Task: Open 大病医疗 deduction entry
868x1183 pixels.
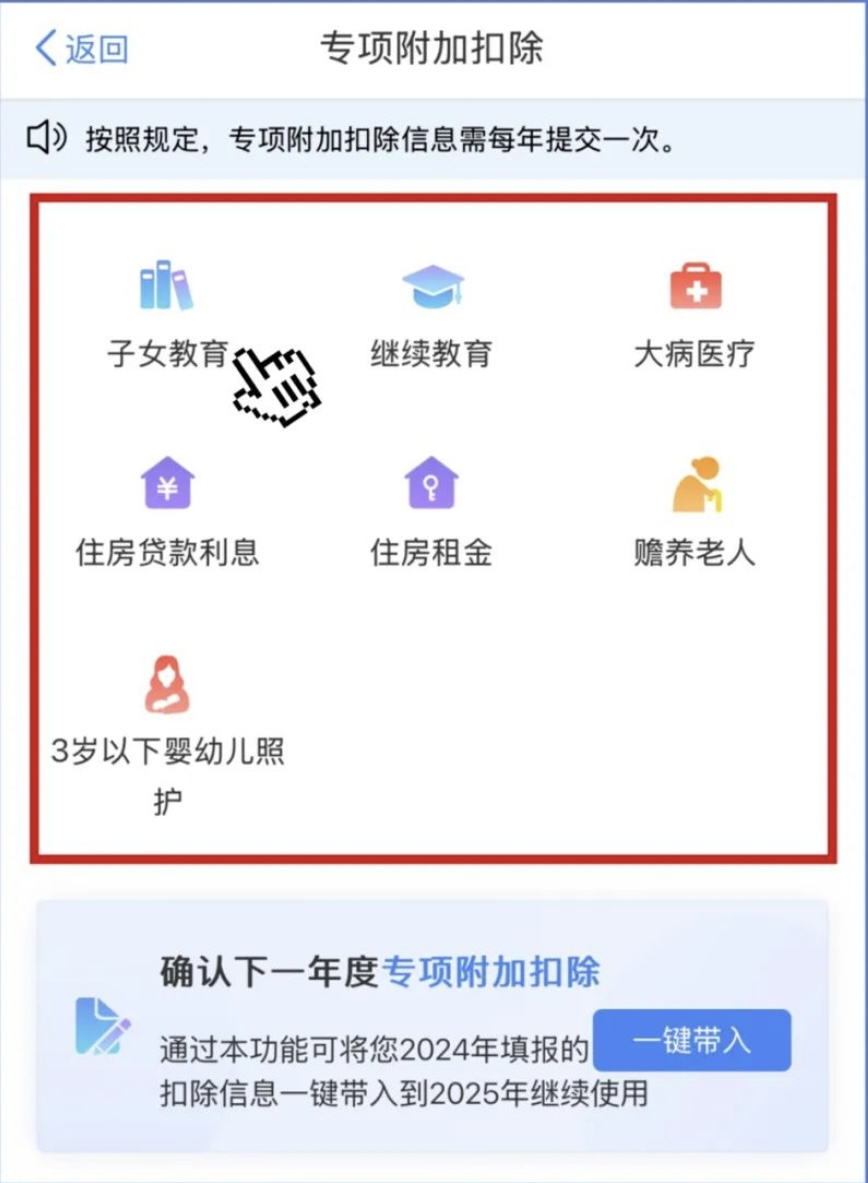Action: click(x=694, y=312)
